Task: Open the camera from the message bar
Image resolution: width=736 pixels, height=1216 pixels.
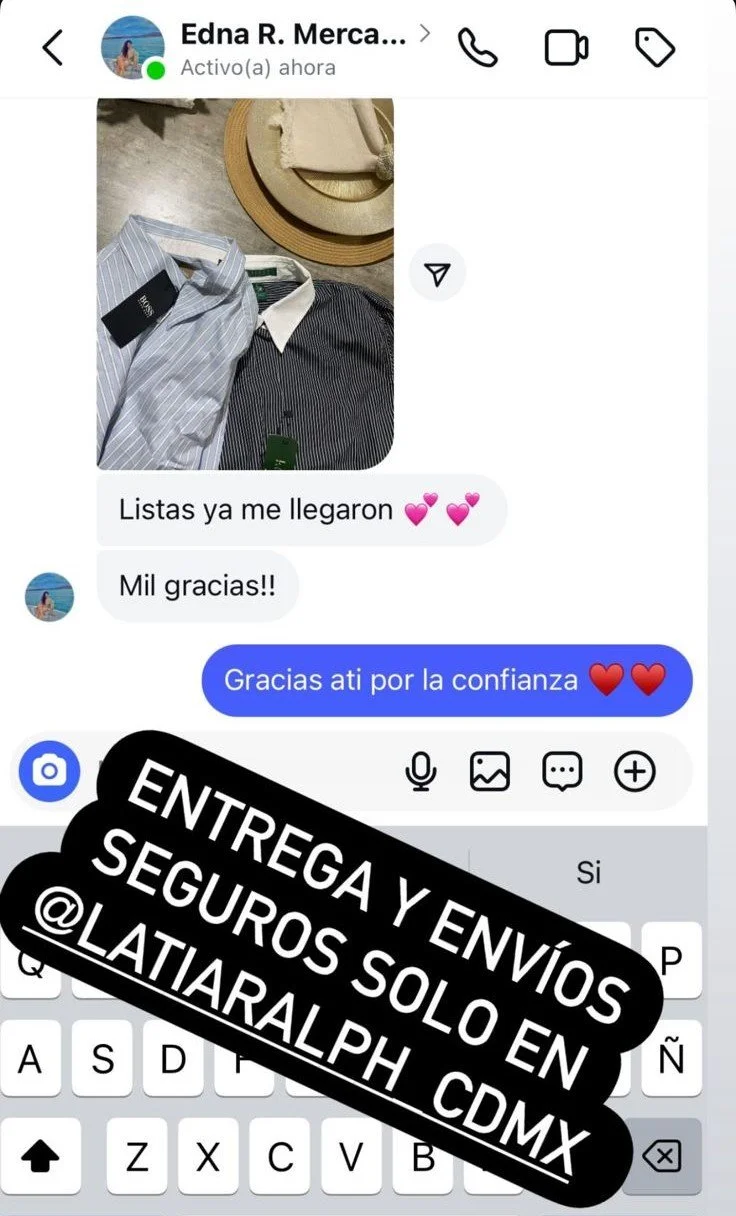Action: [x=49, y=771]
